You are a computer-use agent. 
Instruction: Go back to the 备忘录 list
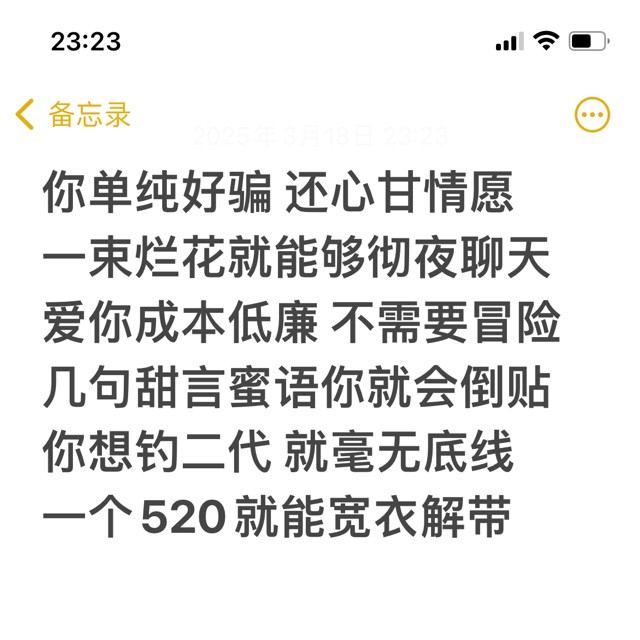pos(72,115)
